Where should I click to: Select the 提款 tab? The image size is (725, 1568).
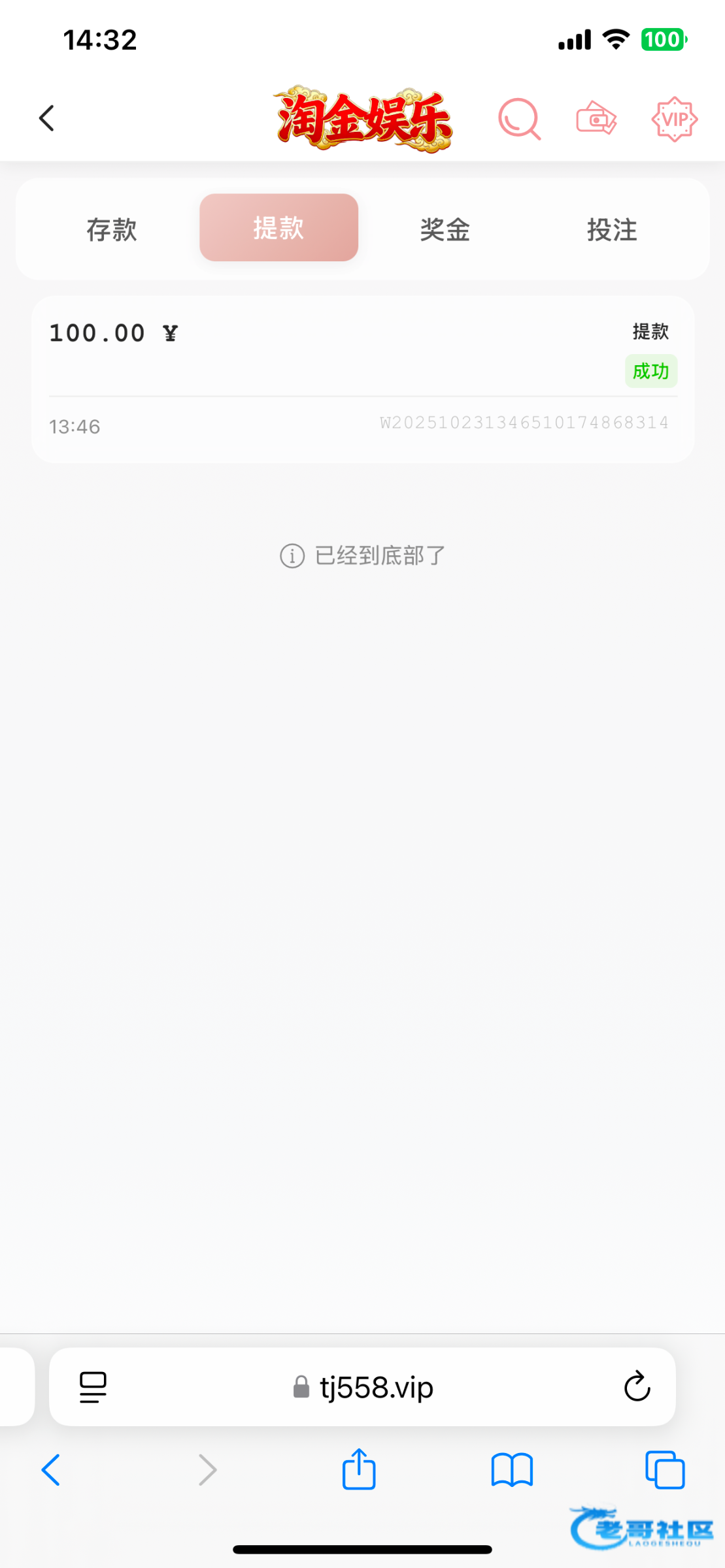coord(279,228)
